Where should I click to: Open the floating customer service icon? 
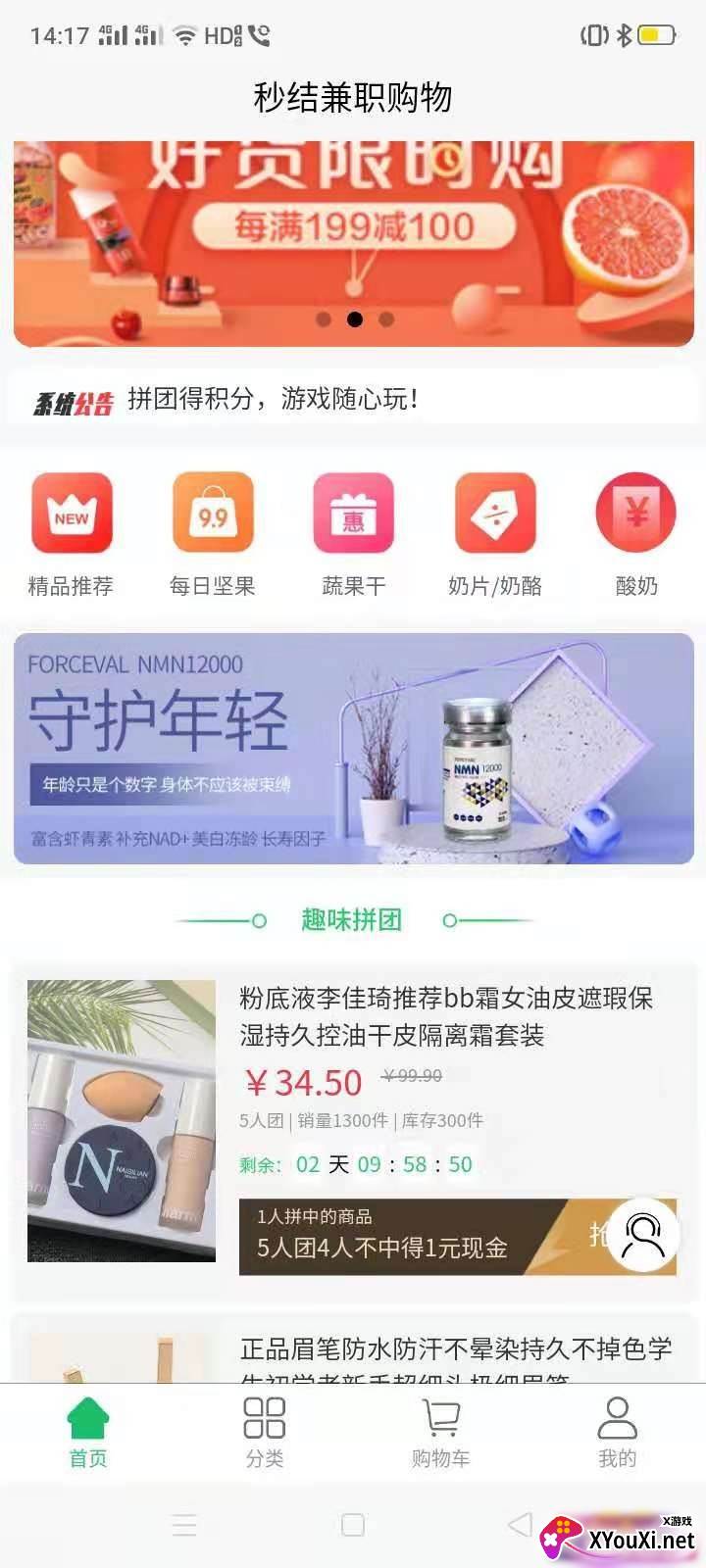pos(643,1234)
